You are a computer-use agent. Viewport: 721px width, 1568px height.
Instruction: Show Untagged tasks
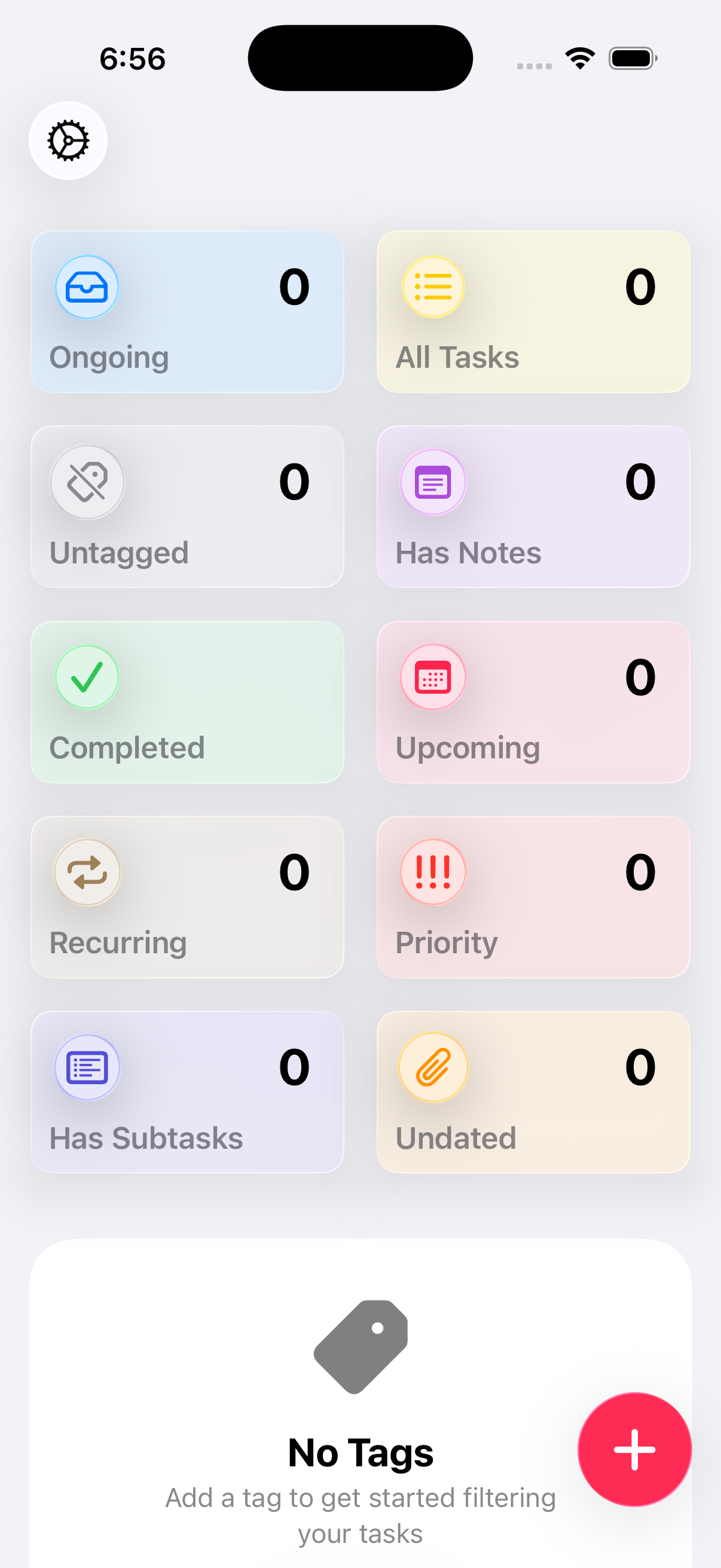click(x=187, y=507)
